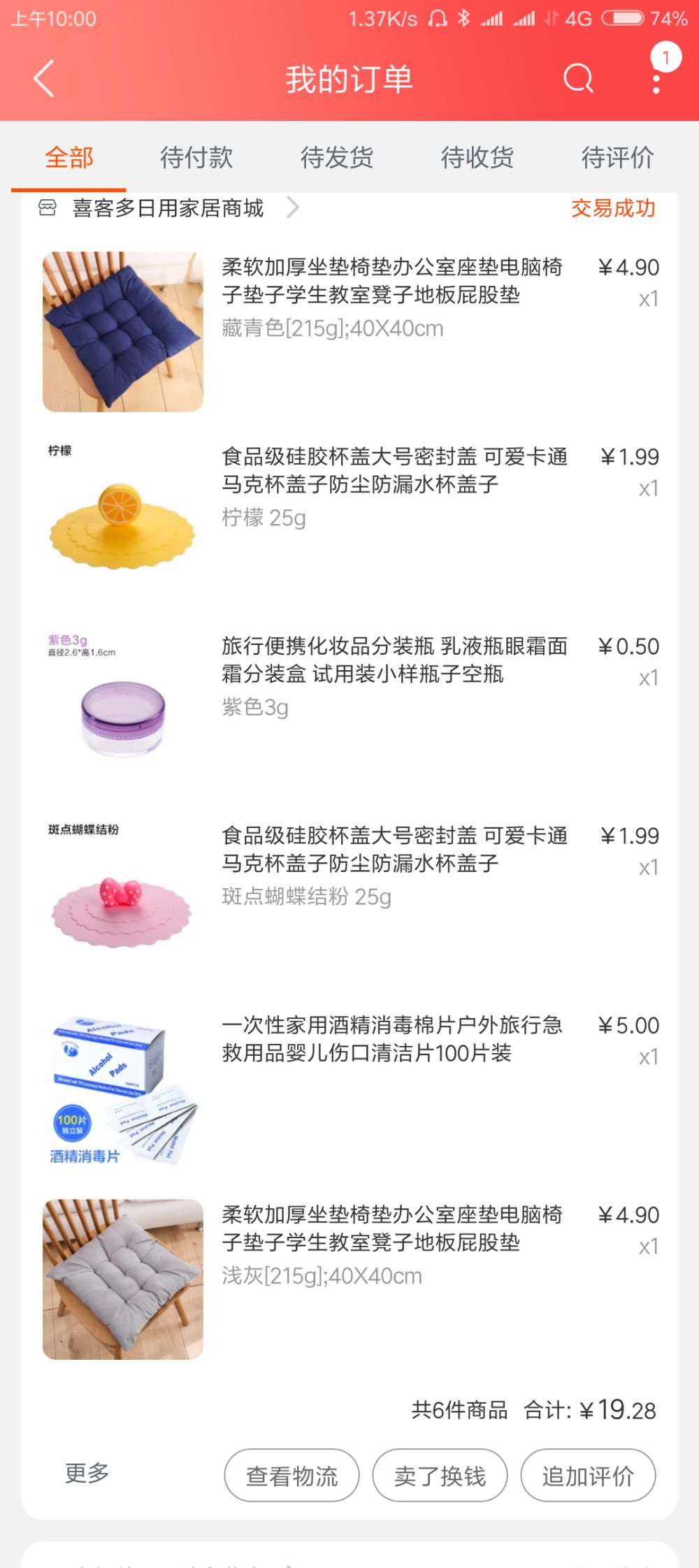The image size is (699, 1568).
Task: Switch to the 待评价 tab
Action: pyautogui.click(x=617, y=157)
